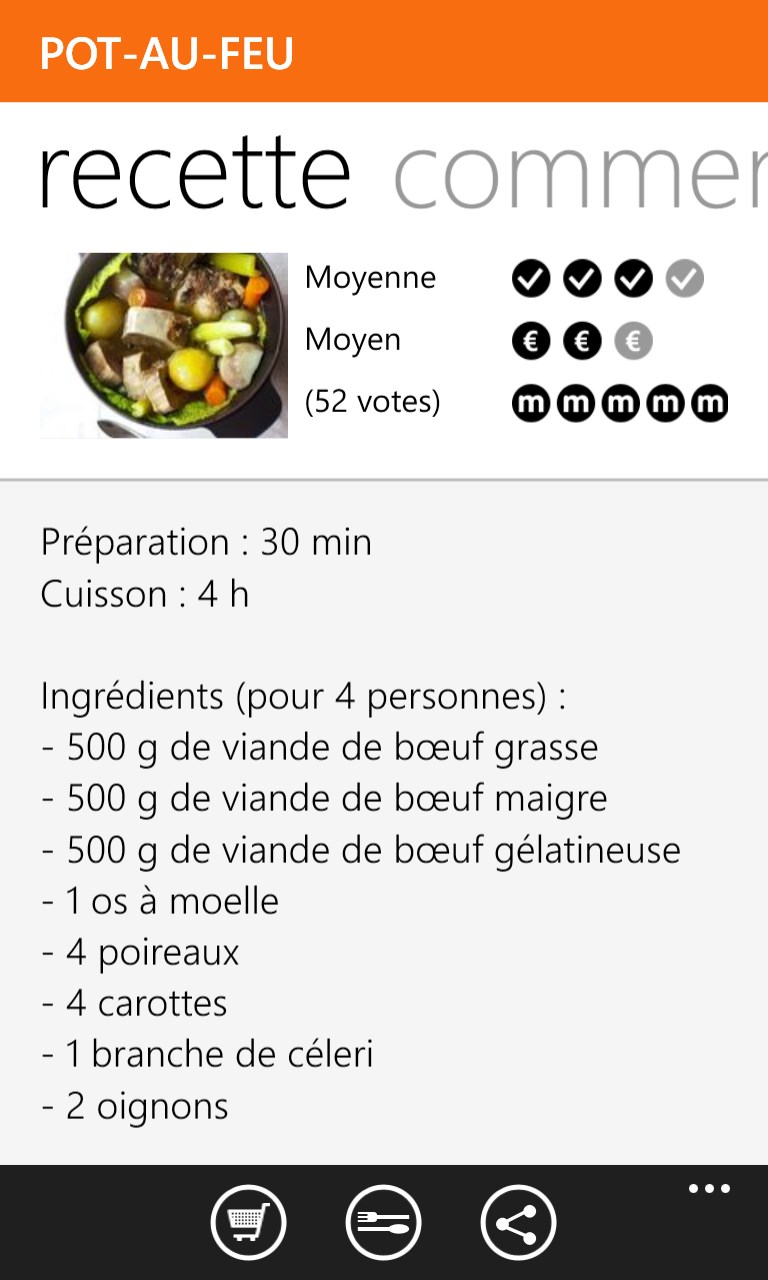Open the pot-au-feu dish photo
768x1280 pixels.
pos(164,345)
